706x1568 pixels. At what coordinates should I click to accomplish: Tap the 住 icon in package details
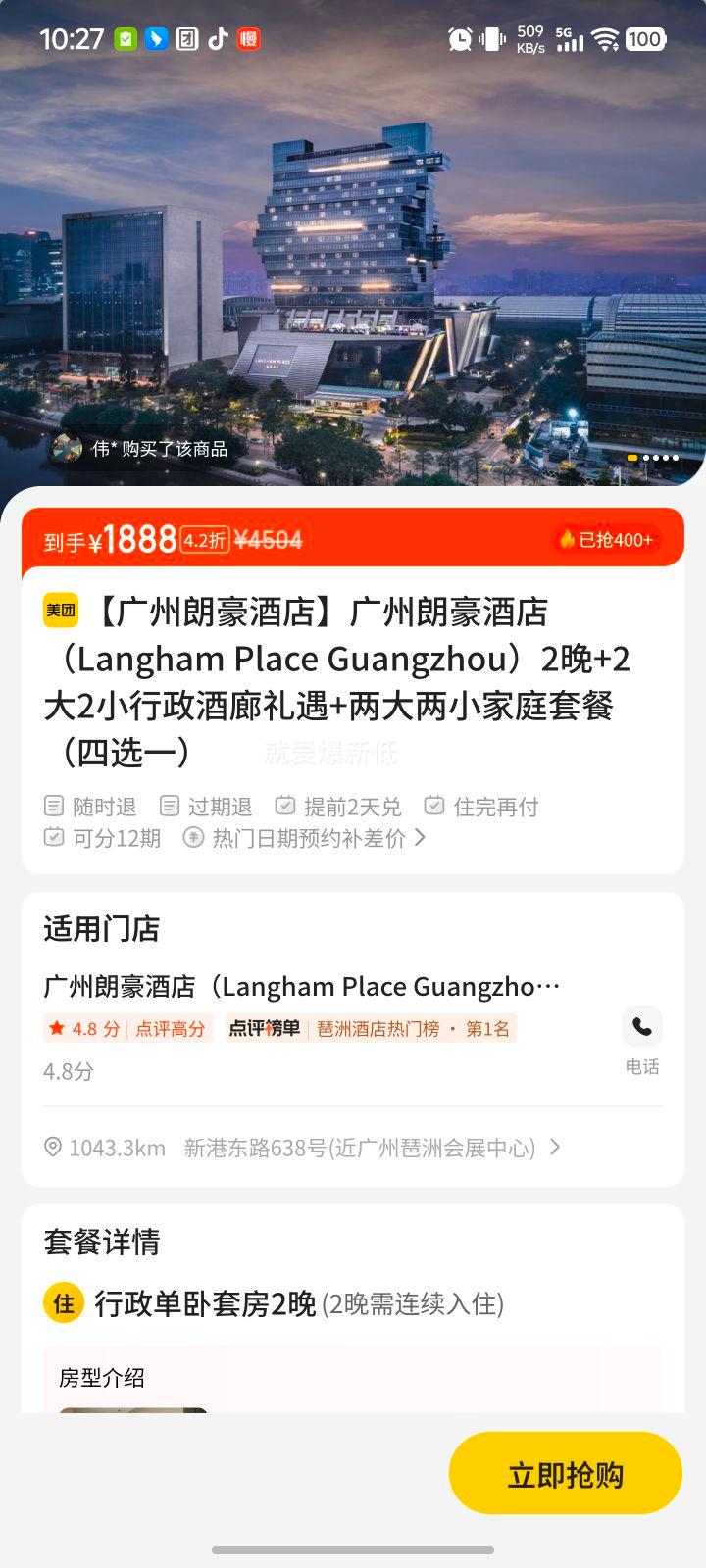pyautogui.click(x=63, y=1303)
